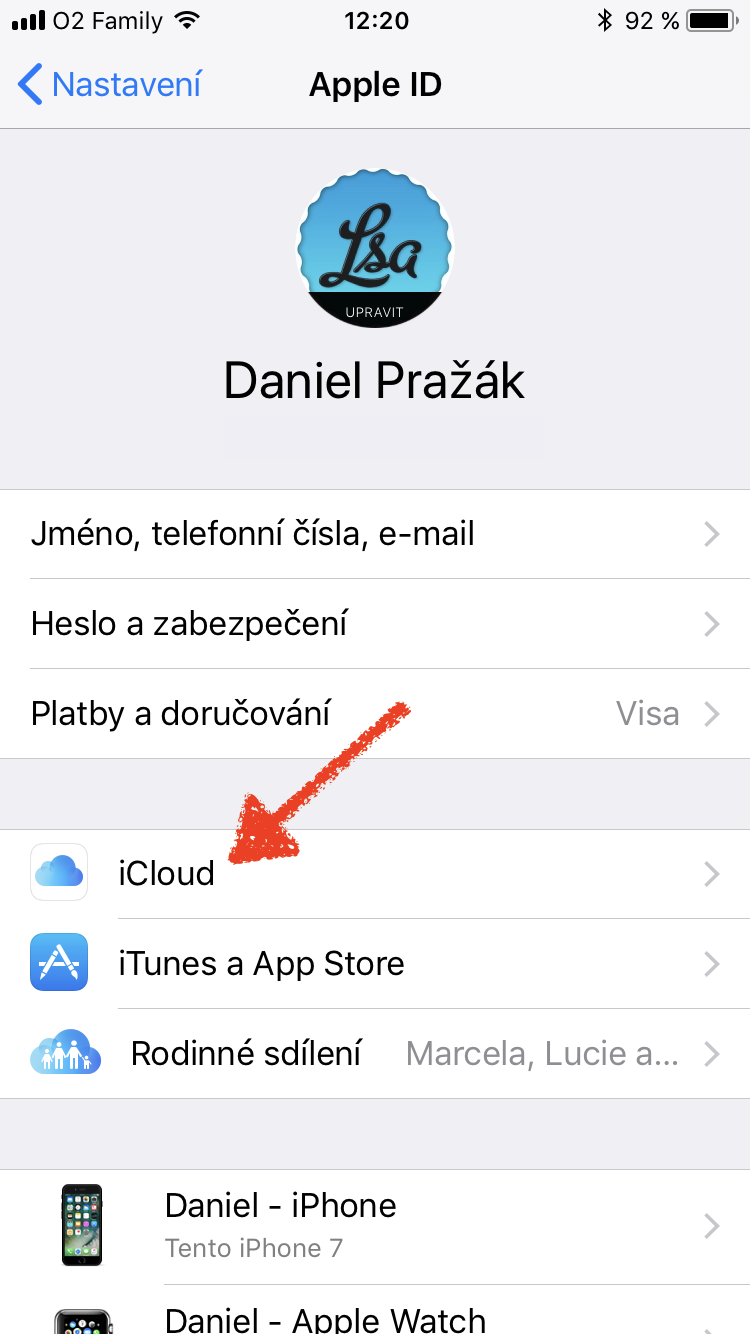750x1334 pixels.
Task: Open Rodinné sdílení
Action: (375, 1054)
